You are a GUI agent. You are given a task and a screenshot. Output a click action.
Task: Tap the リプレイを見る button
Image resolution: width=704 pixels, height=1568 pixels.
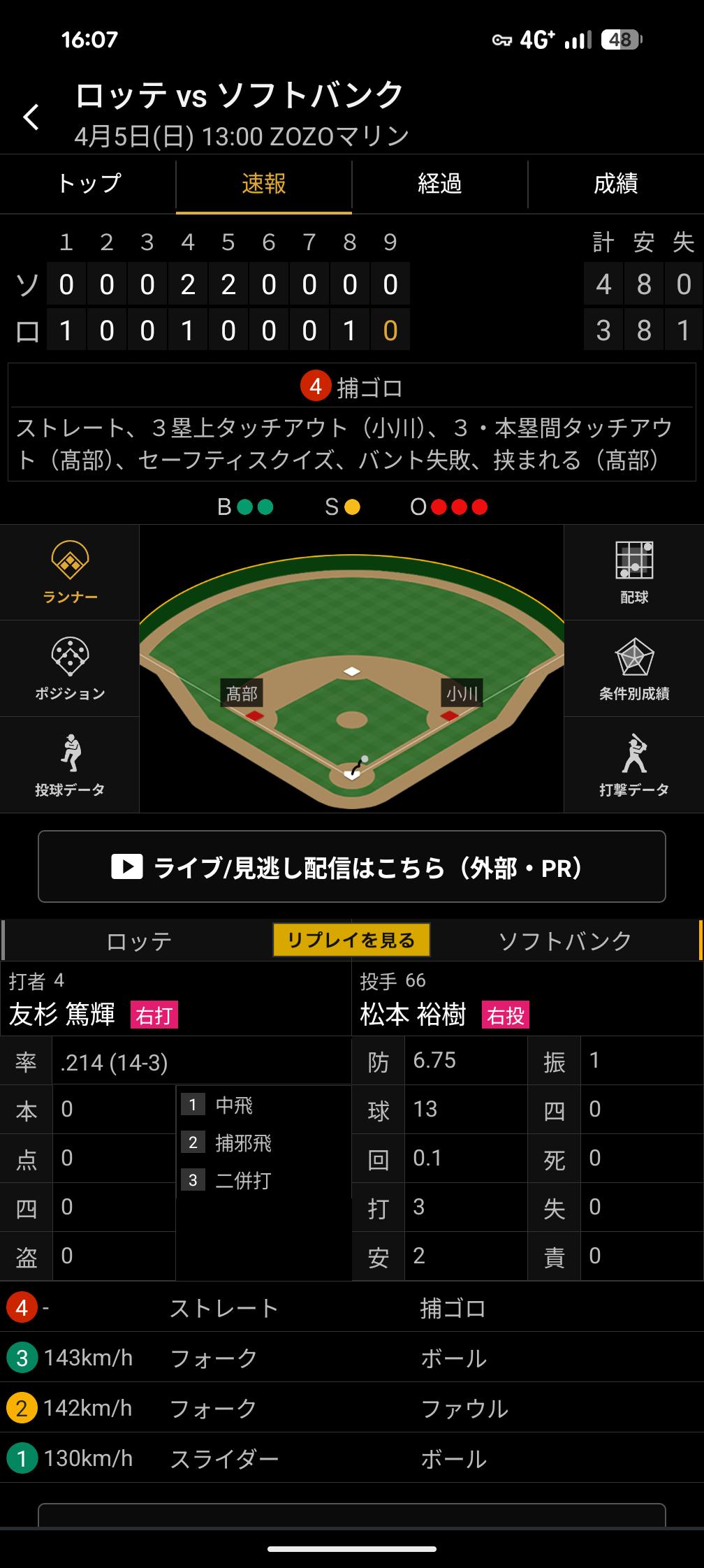[x=351, y=941]
